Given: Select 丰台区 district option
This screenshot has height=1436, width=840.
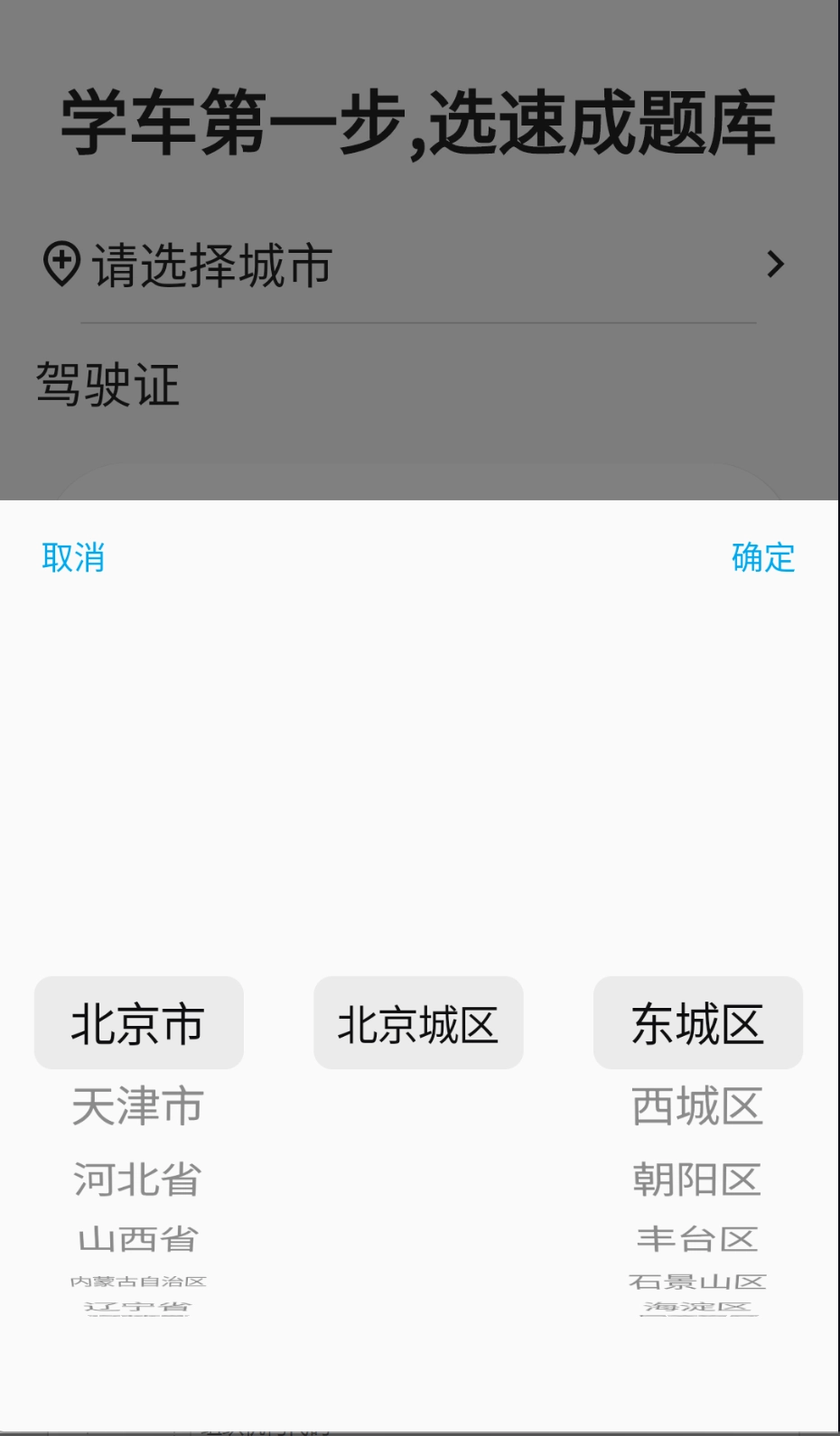Looking at the screenshot, I should click(x=697, y=1238).
